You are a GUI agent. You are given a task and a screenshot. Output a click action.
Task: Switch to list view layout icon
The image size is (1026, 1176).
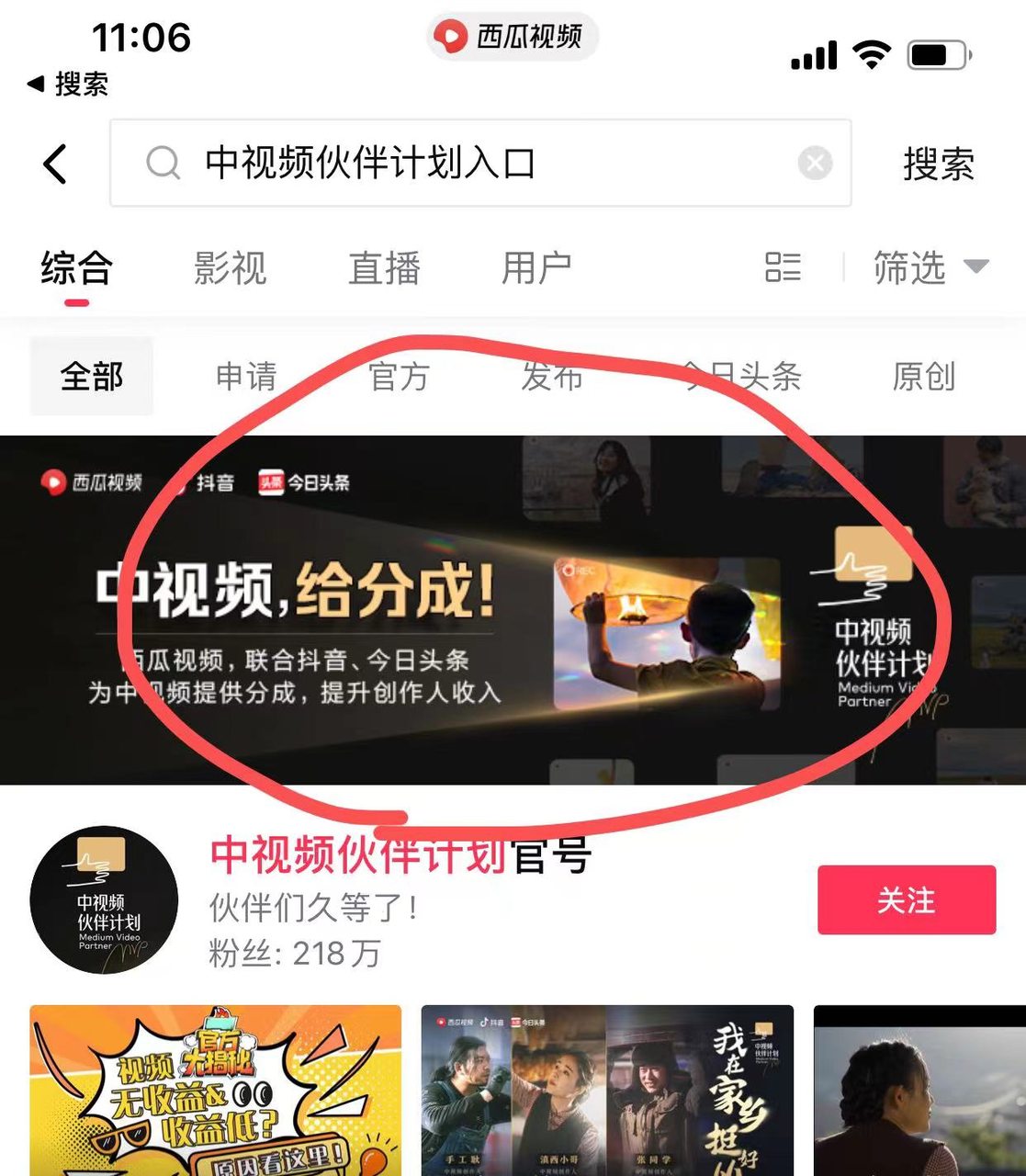pyautogui.click(x=783, y=268)
